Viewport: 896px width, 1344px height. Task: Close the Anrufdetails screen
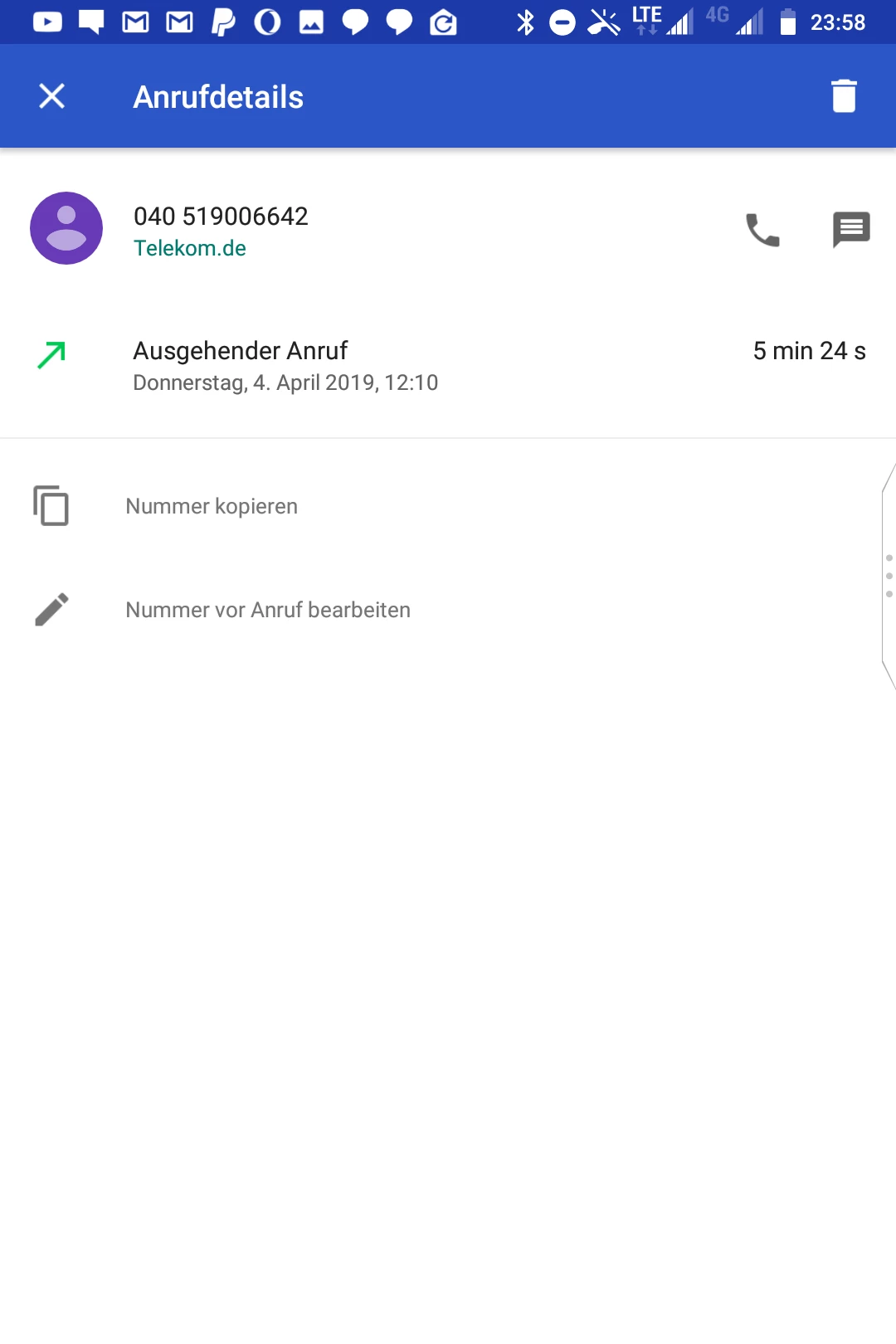click(x=51, y=96)
